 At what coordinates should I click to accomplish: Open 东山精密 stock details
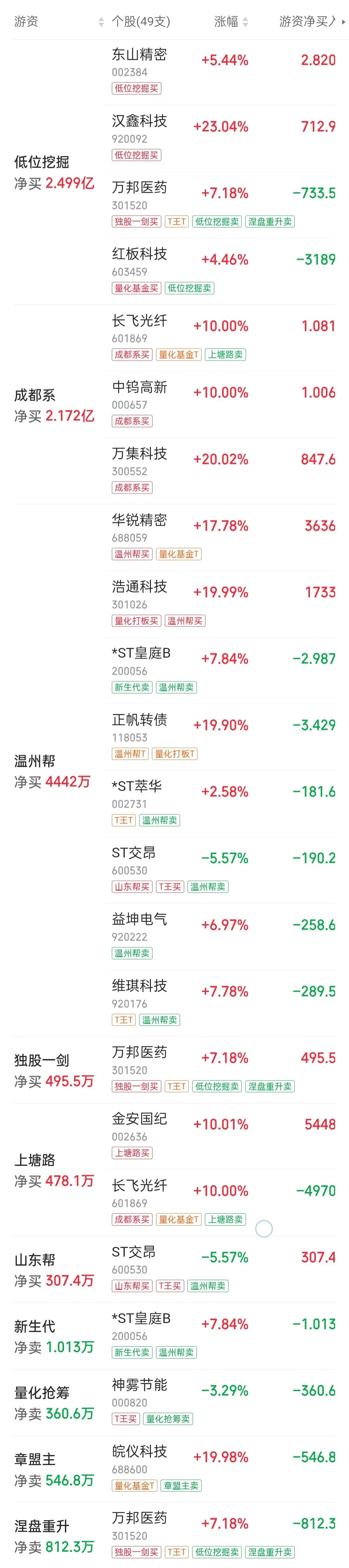[x=220, y=72]
